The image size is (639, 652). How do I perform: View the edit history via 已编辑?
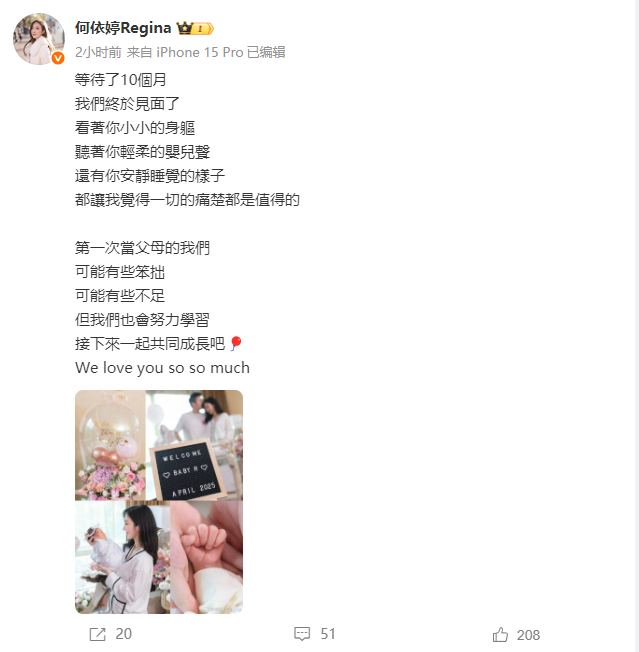pos(266,52)
